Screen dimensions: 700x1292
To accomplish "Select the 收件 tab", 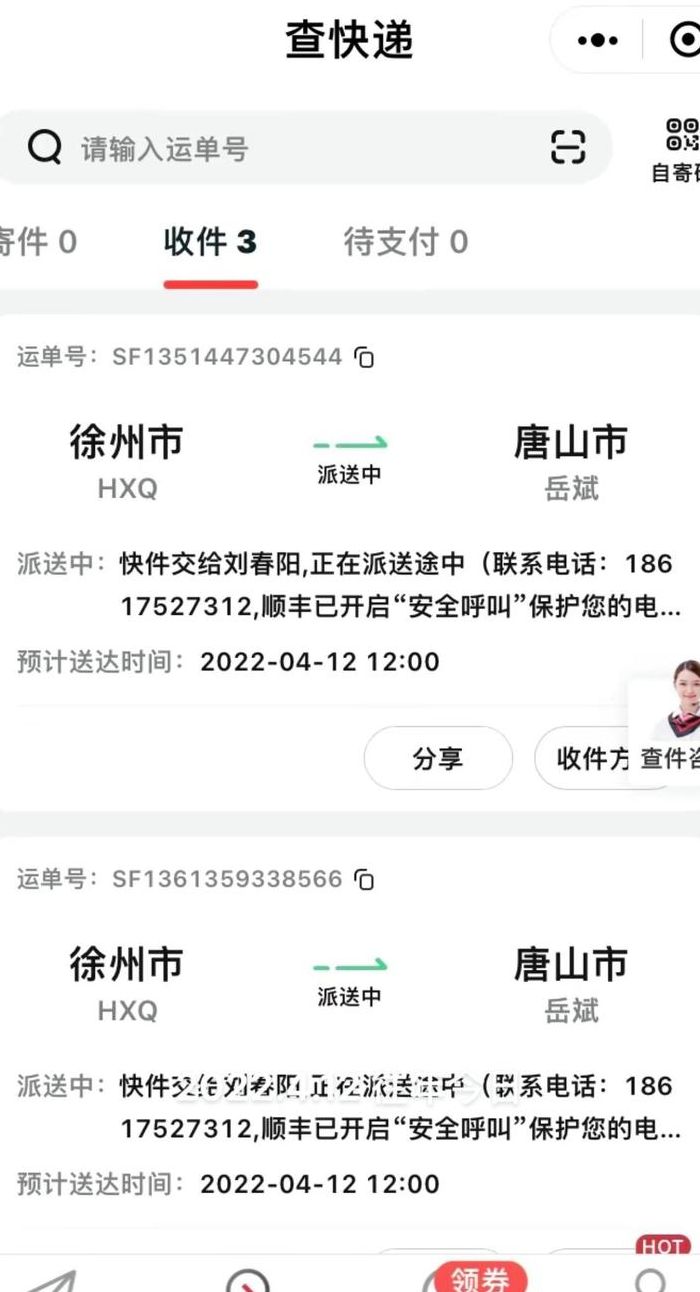I will [x=210, y=242].
